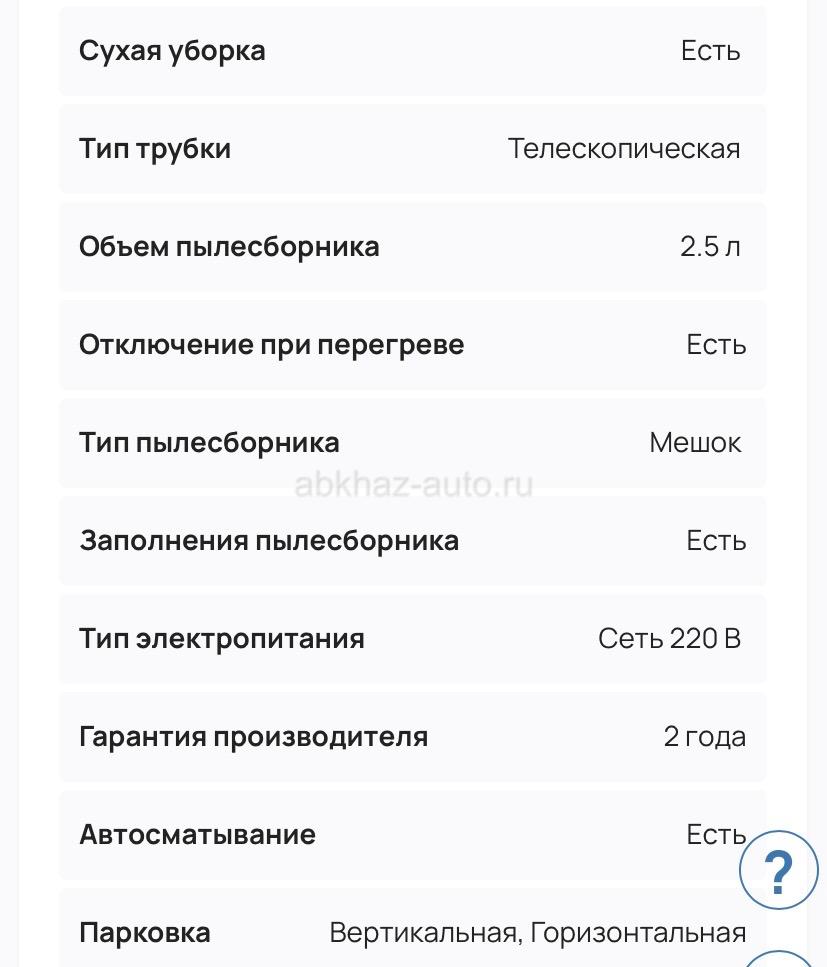This screenshot has width=827, height=967.
Task: Open the question mark help button
Action: [x=779, y=869]
